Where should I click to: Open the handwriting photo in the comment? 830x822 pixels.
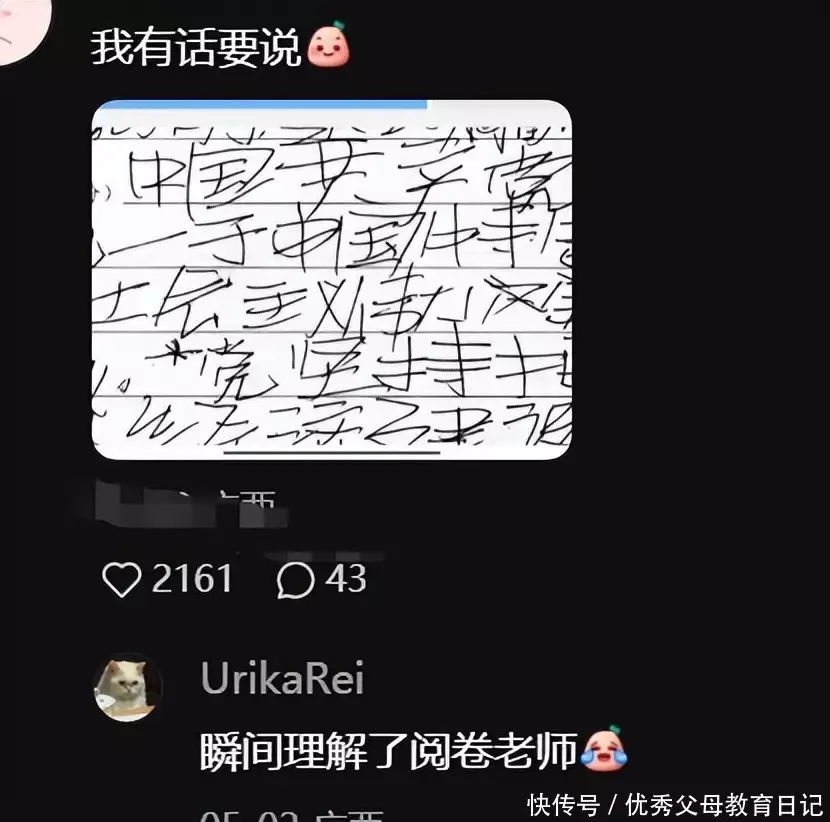332,279
